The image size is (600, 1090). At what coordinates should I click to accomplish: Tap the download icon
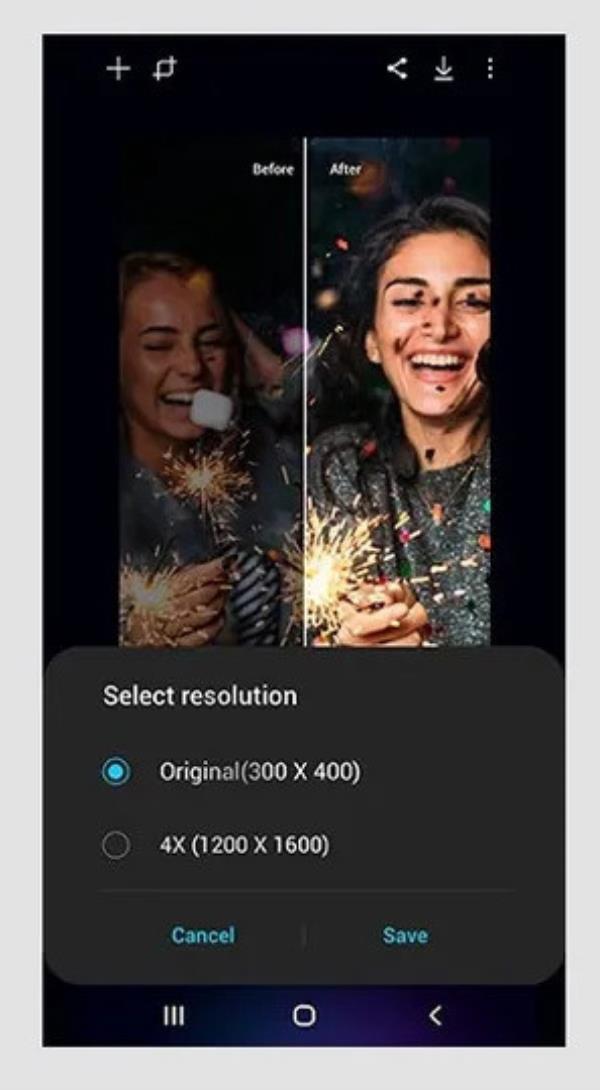(x=443, y=68)
